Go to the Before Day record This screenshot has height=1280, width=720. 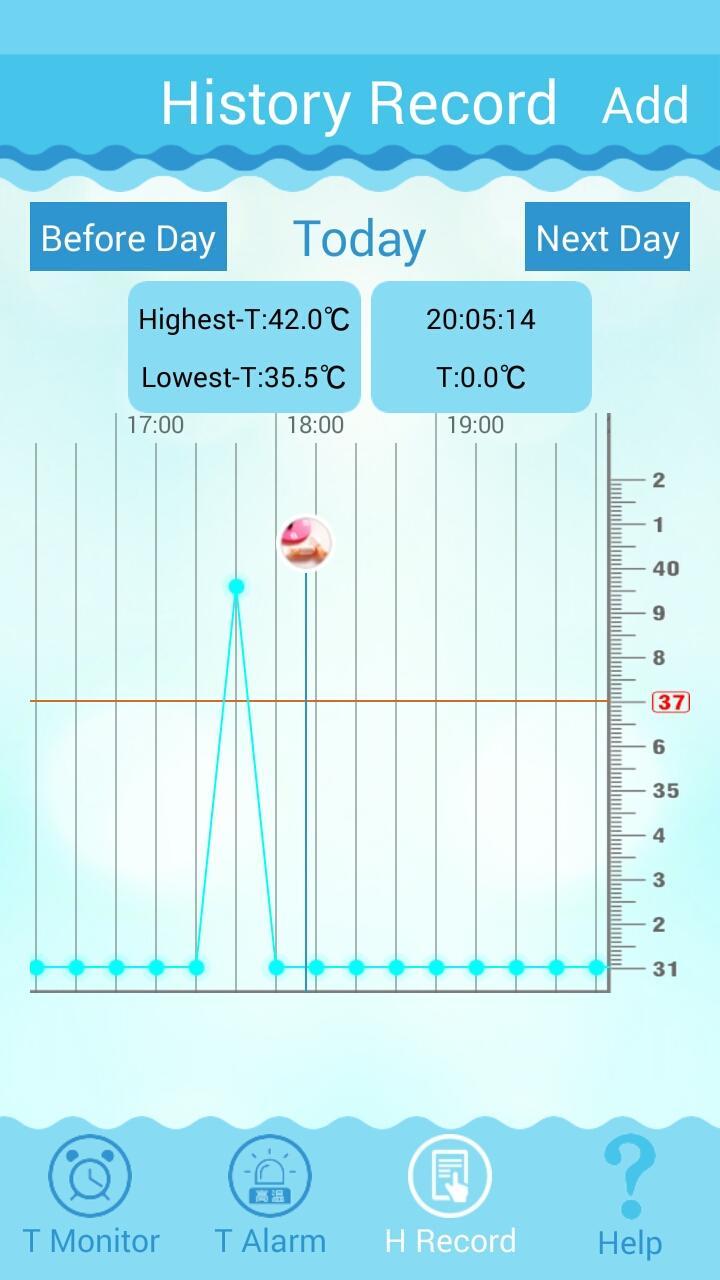pyautogui.click(x=128, y=237)
